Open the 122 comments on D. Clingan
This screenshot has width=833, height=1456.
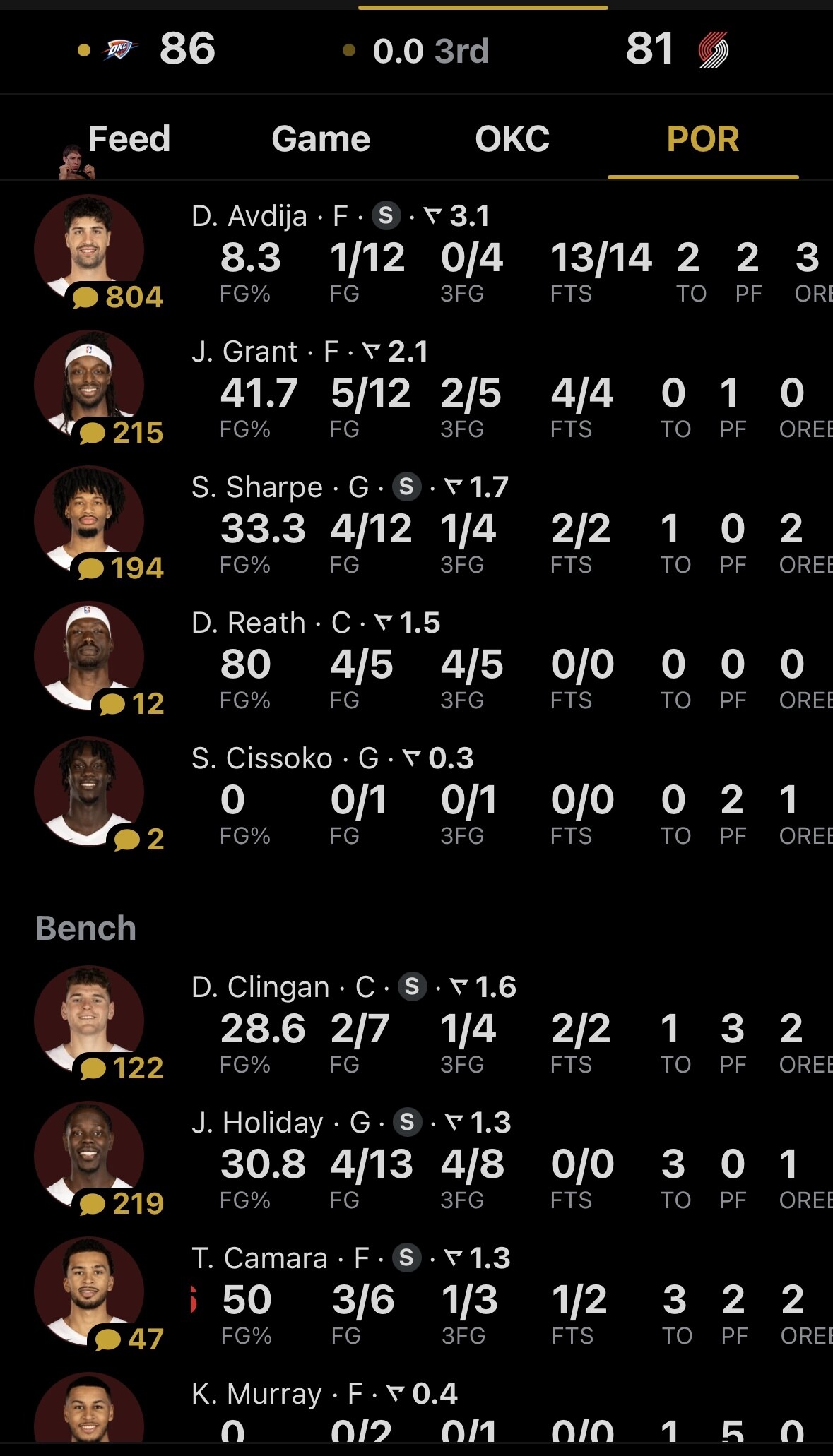(122, 1068)
